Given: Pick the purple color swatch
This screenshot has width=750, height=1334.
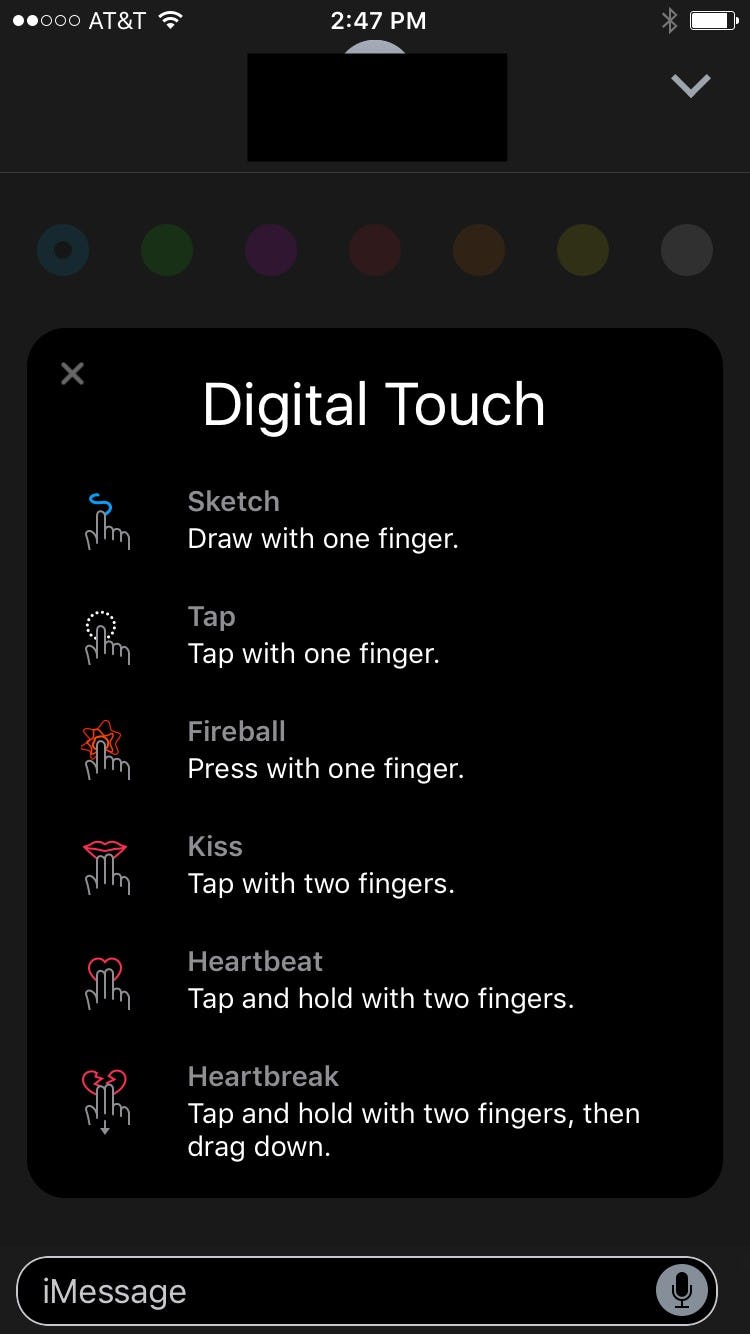Looking at the screenshot, I should pos(271,250).
